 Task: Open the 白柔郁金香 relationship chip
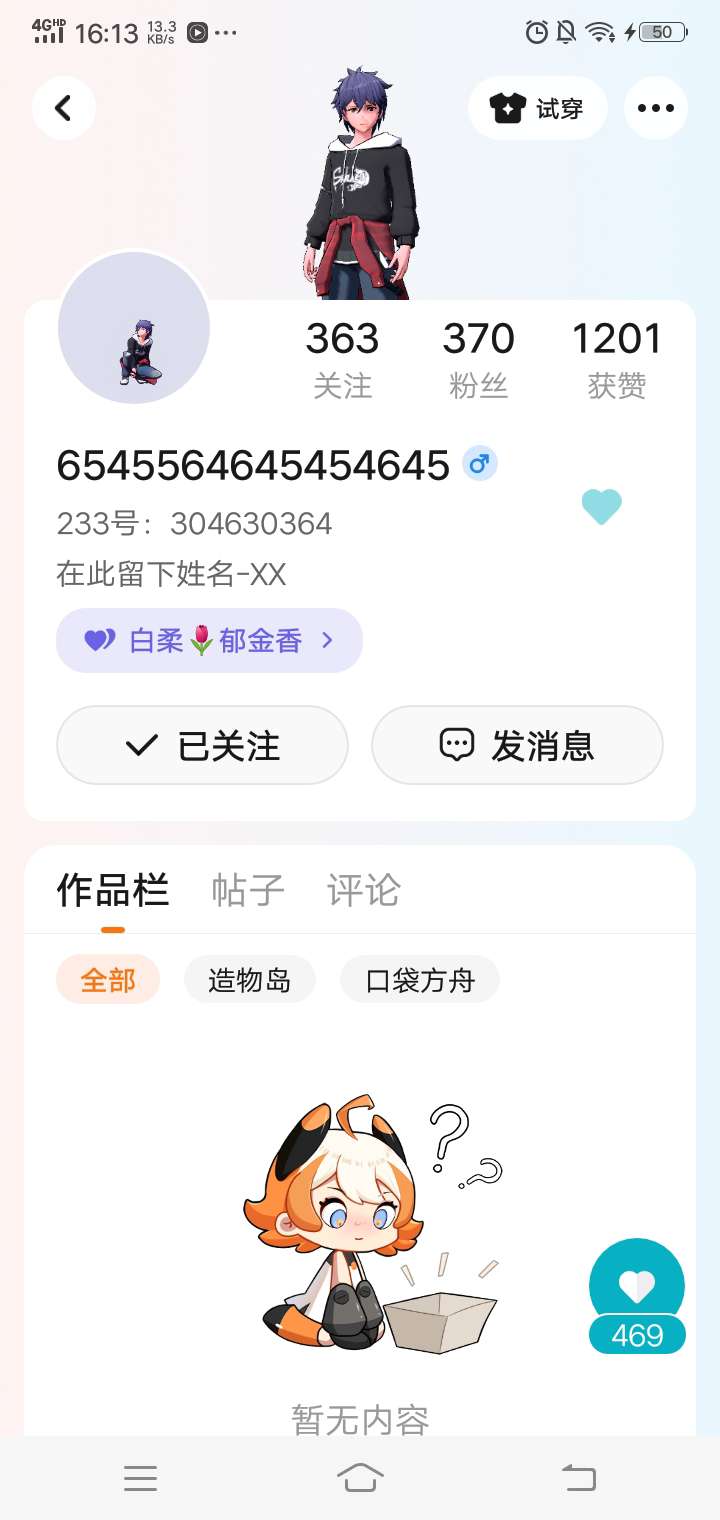tap(209, 640)
